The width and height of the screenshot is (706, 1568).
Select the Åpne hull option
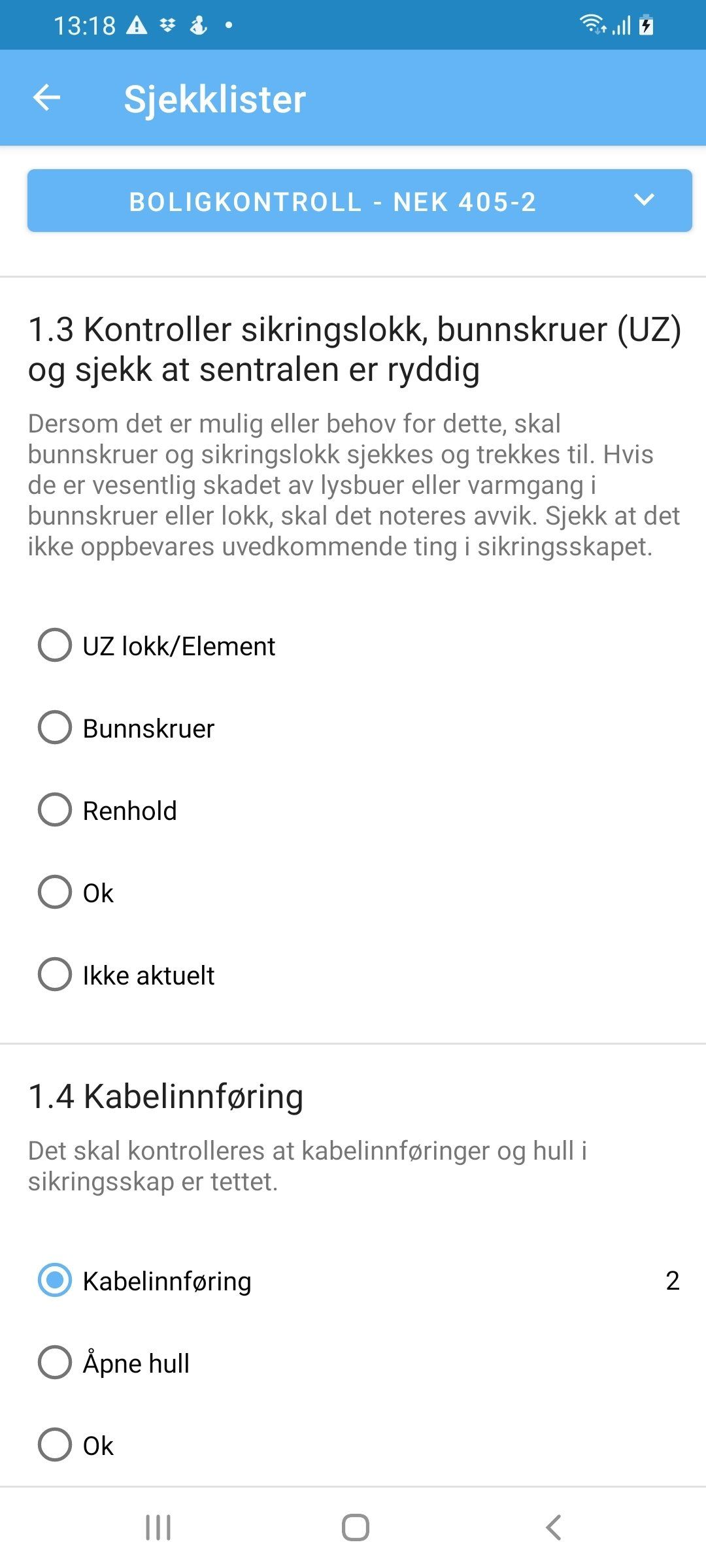pos(55,1362)
